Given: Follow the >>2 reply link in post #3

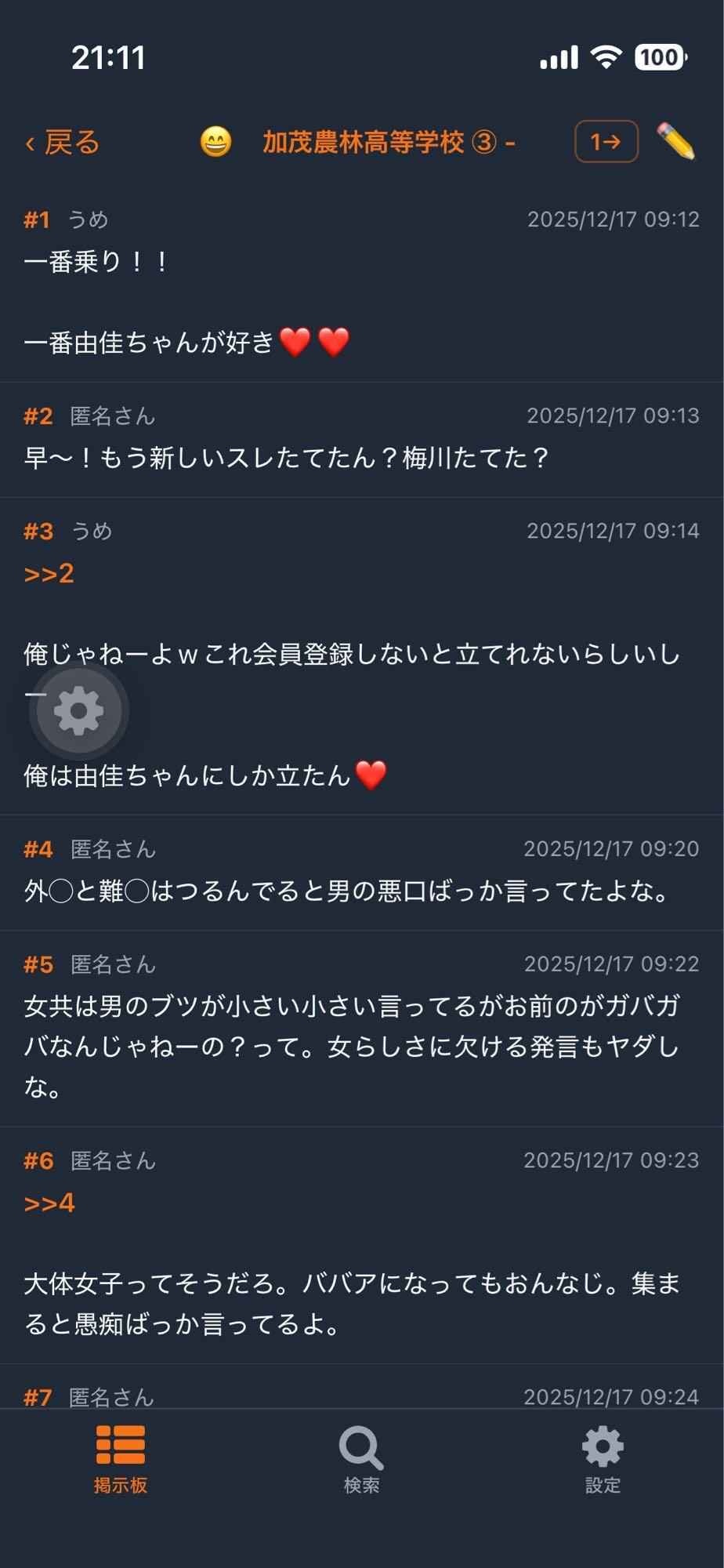Looking at the screenshot, I should coord(49,574).
